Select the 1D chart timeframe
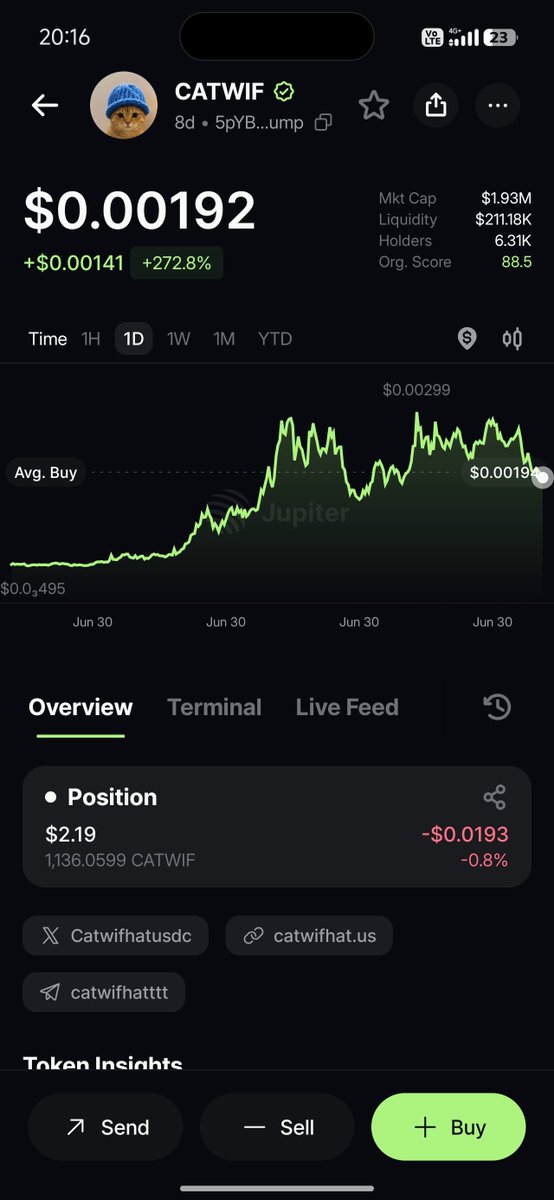This screenshot has width=554, height=1200. [134, 339]
